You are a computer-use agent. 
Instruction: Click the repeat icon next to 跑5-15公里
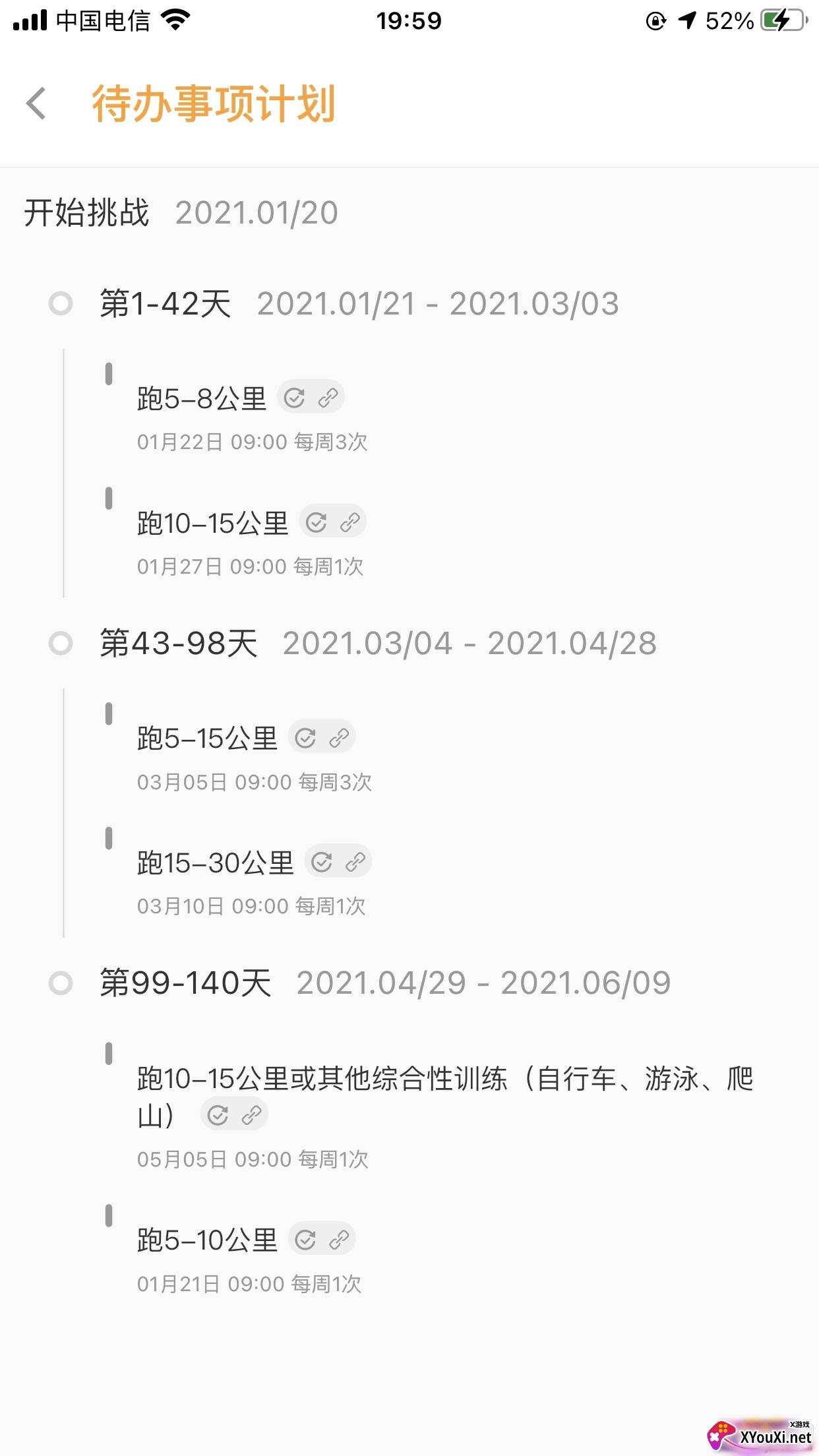[x=304, y=737]
